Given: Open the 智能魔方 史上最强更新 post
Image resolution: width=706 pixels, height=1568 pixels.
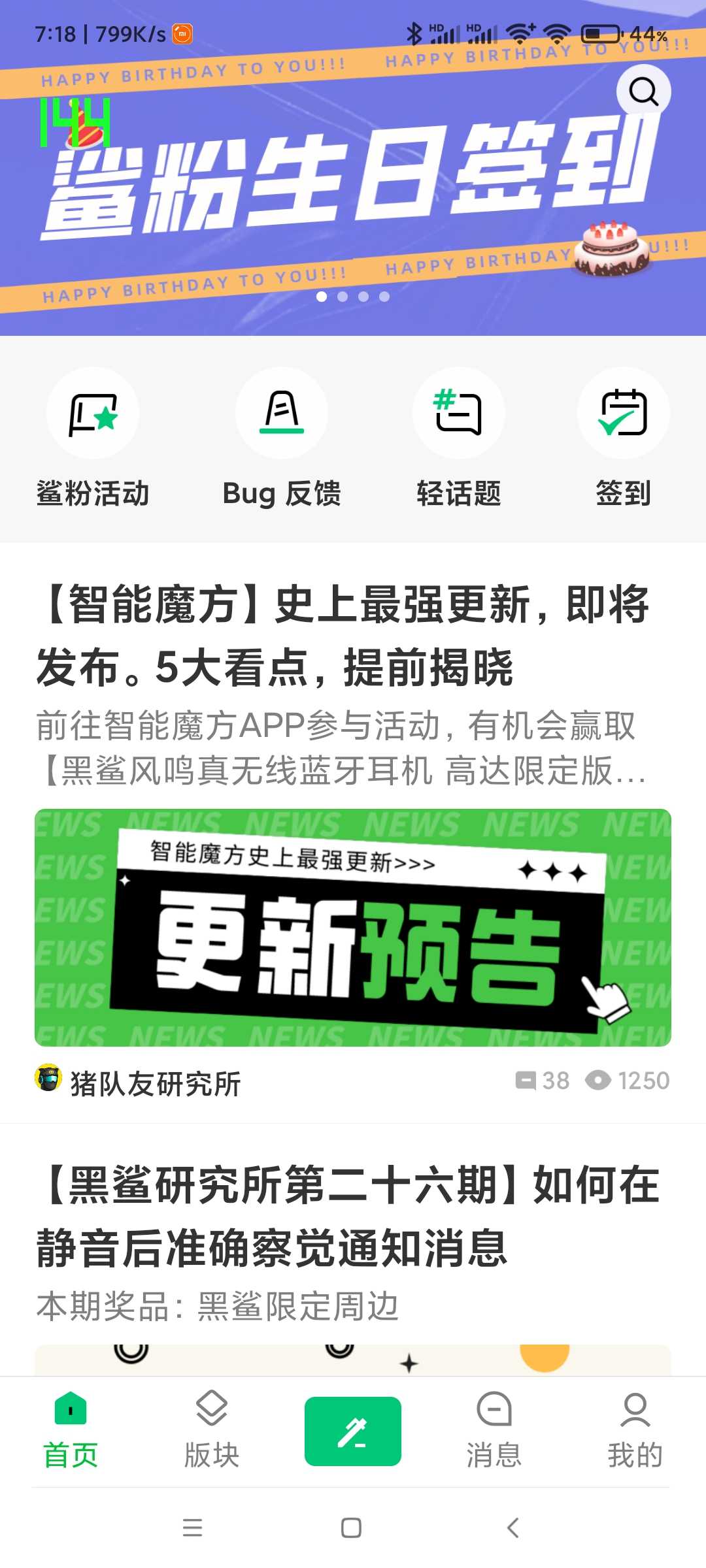Looking at the screenshot, I should click(343, 636).
